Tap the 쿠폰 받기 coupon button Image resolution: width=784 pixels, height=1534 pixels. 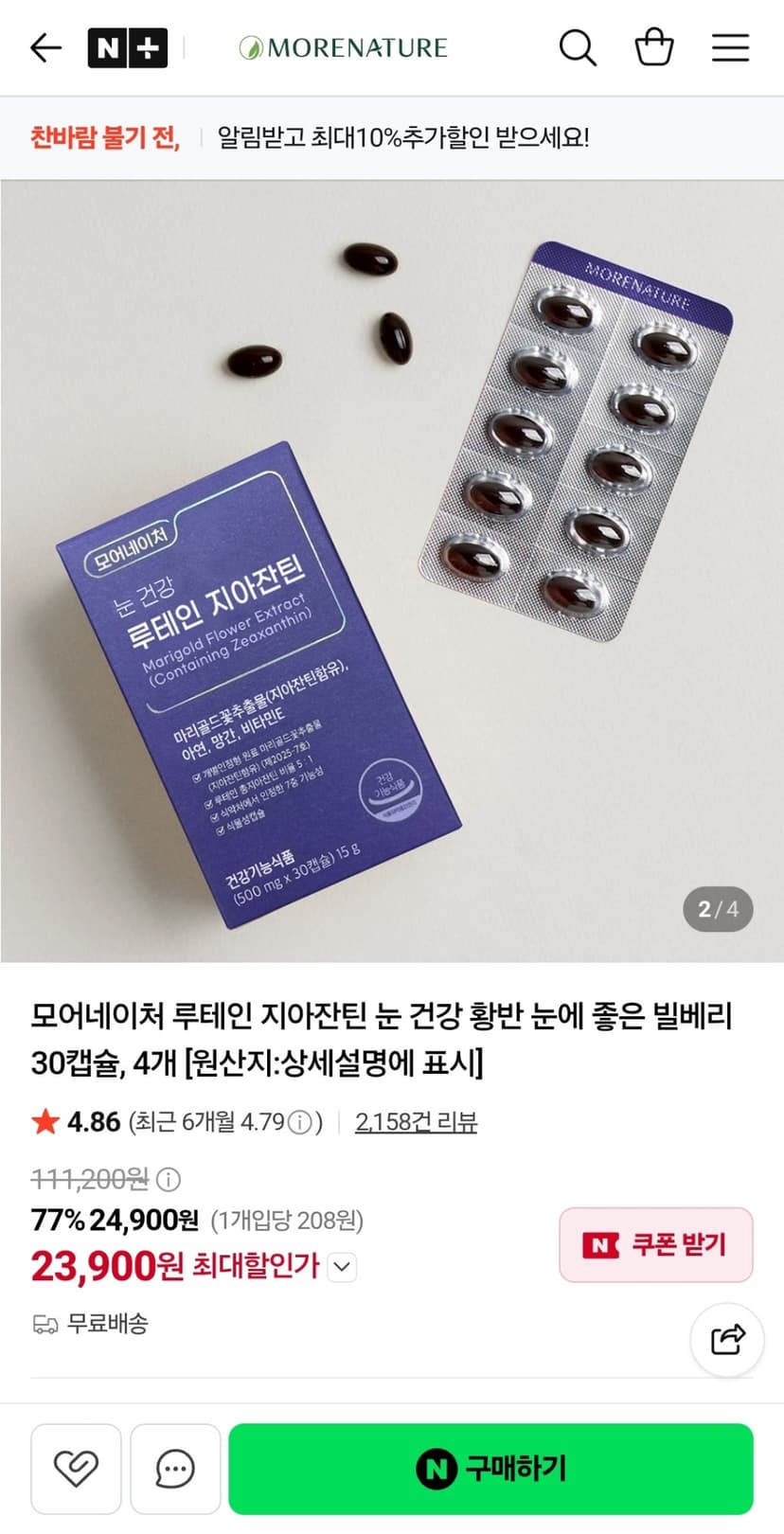pyautogui.click(x=656, y=1244)
